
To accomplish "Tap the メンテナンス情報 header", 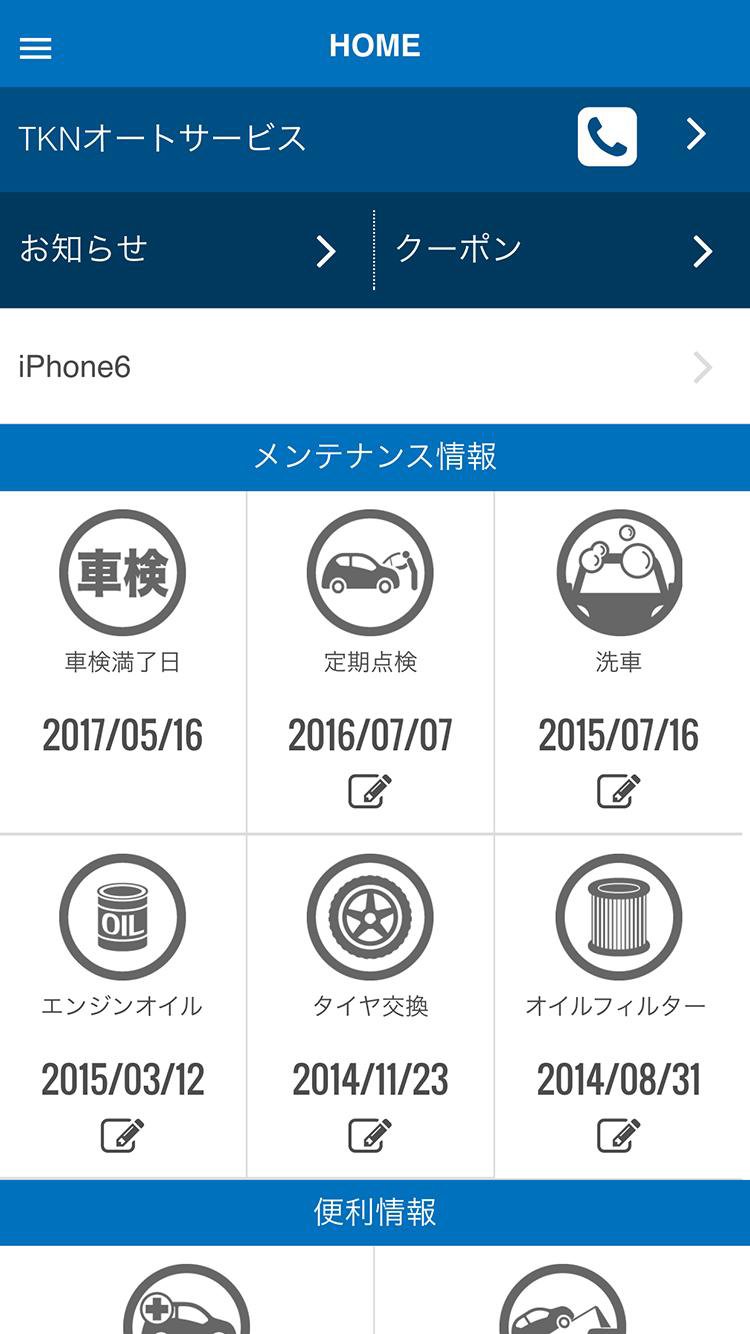I will click(375, 456).
